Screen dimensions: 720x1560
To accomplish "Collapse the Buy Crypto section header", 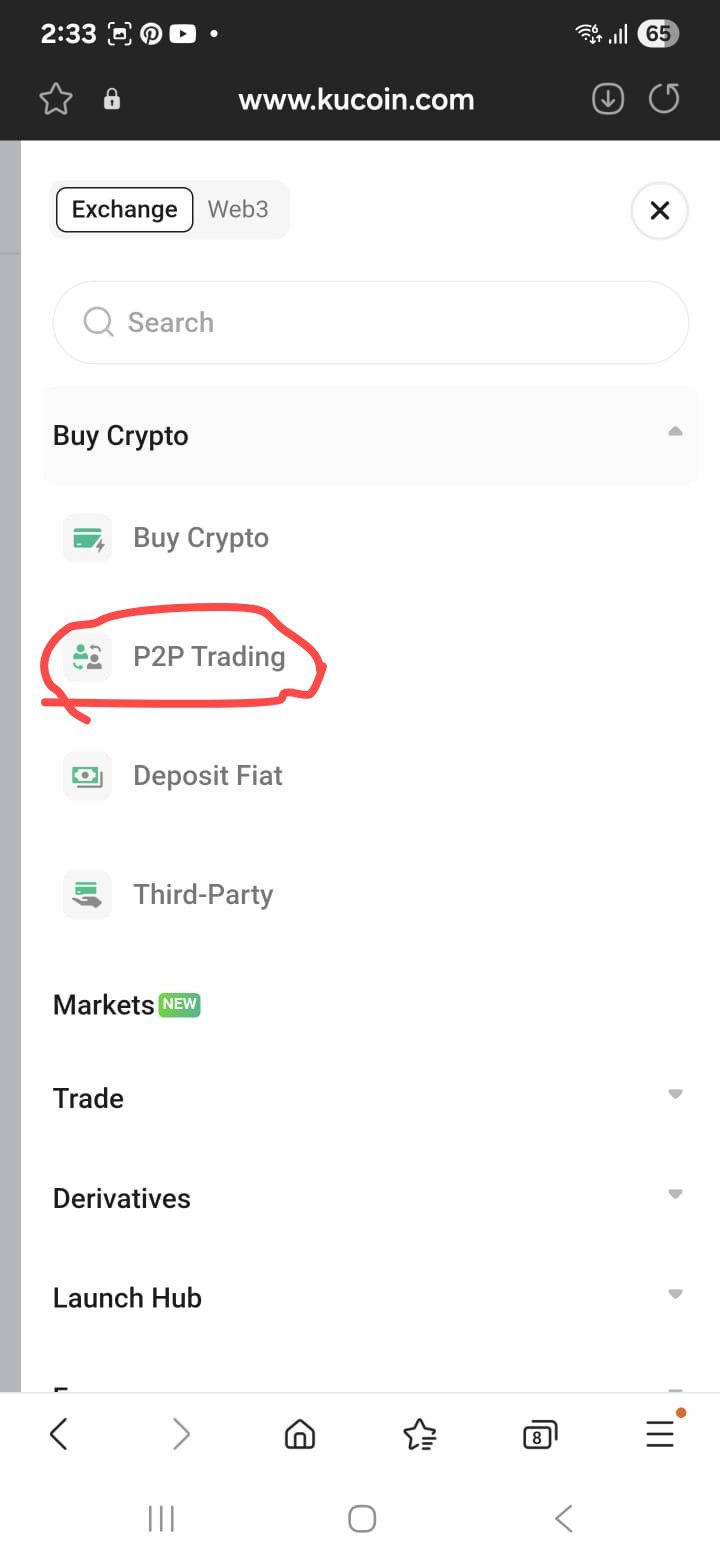I will click(x=371, y=435).
